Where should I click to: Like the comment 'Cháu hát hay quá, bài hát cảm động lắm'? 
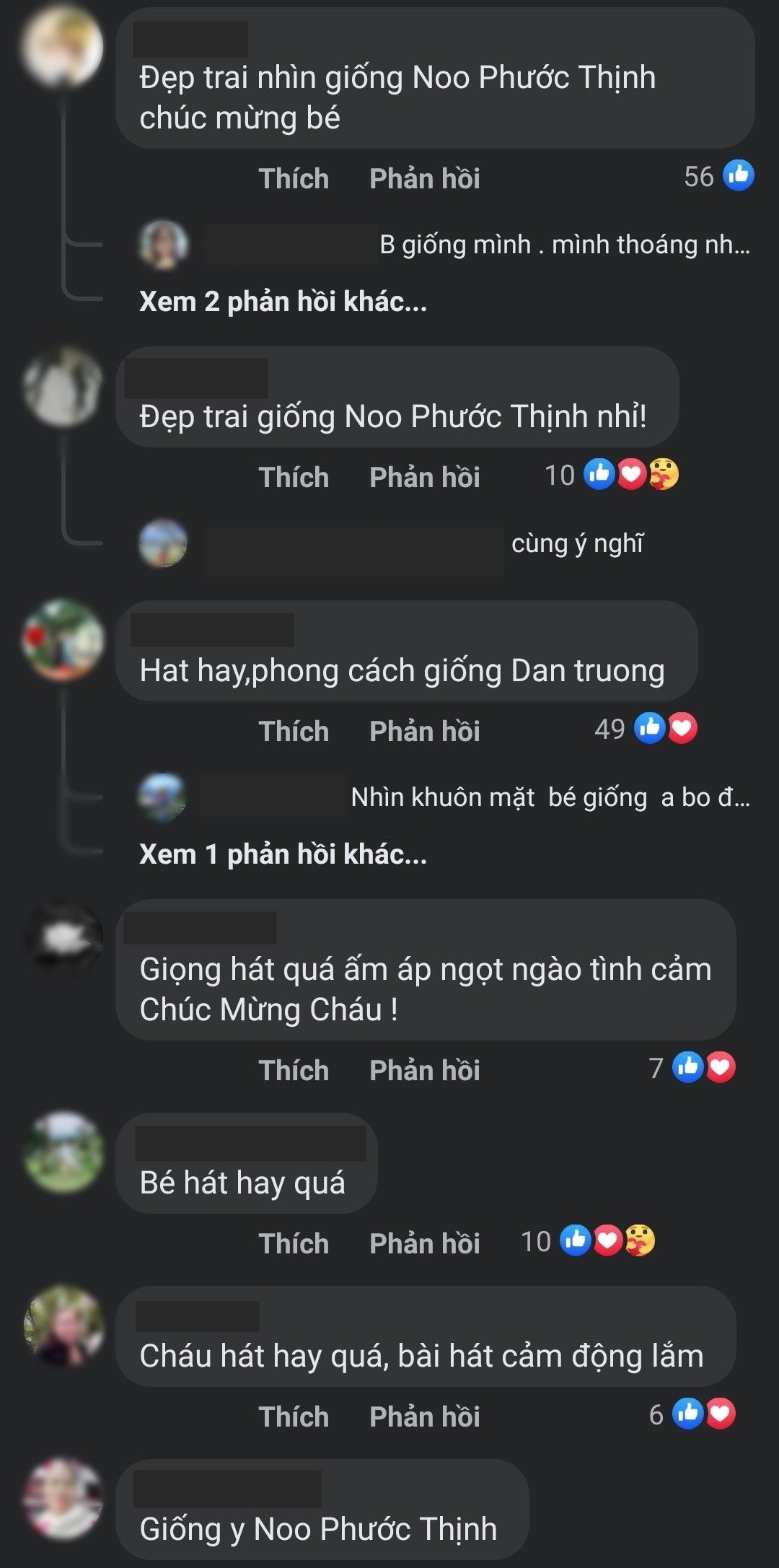tap(294, 1416)
